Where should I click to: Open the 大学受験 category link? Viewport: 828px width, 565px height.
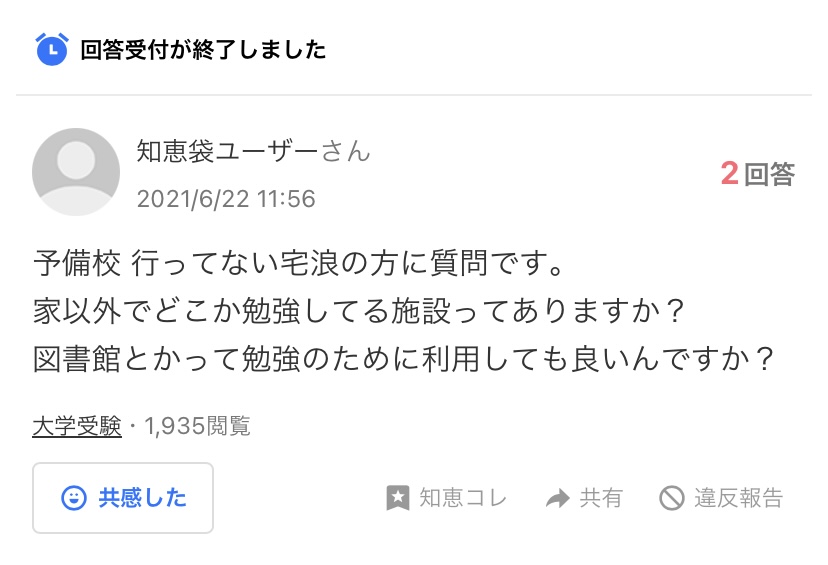pyautogui.click(x=76, y=427)
